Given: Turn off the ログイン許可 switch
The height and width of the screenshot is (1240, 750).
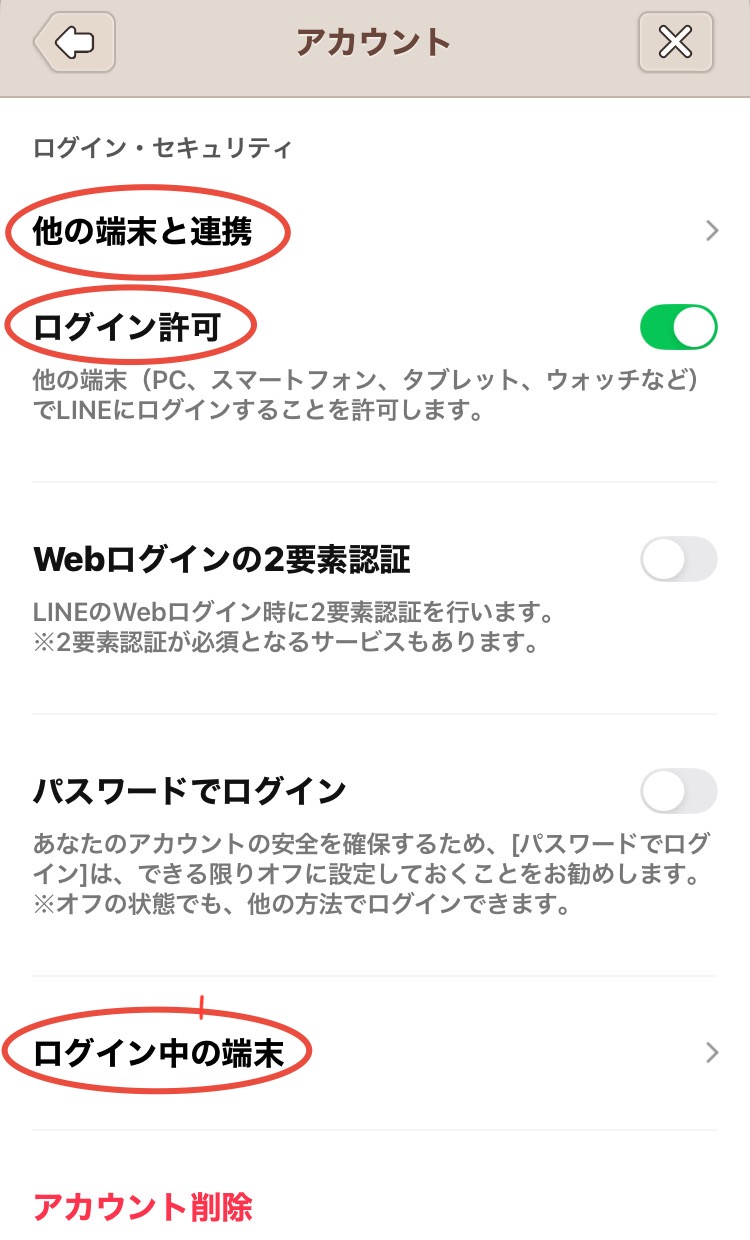Looking at the screenshot, I should (x=678, y=328).
